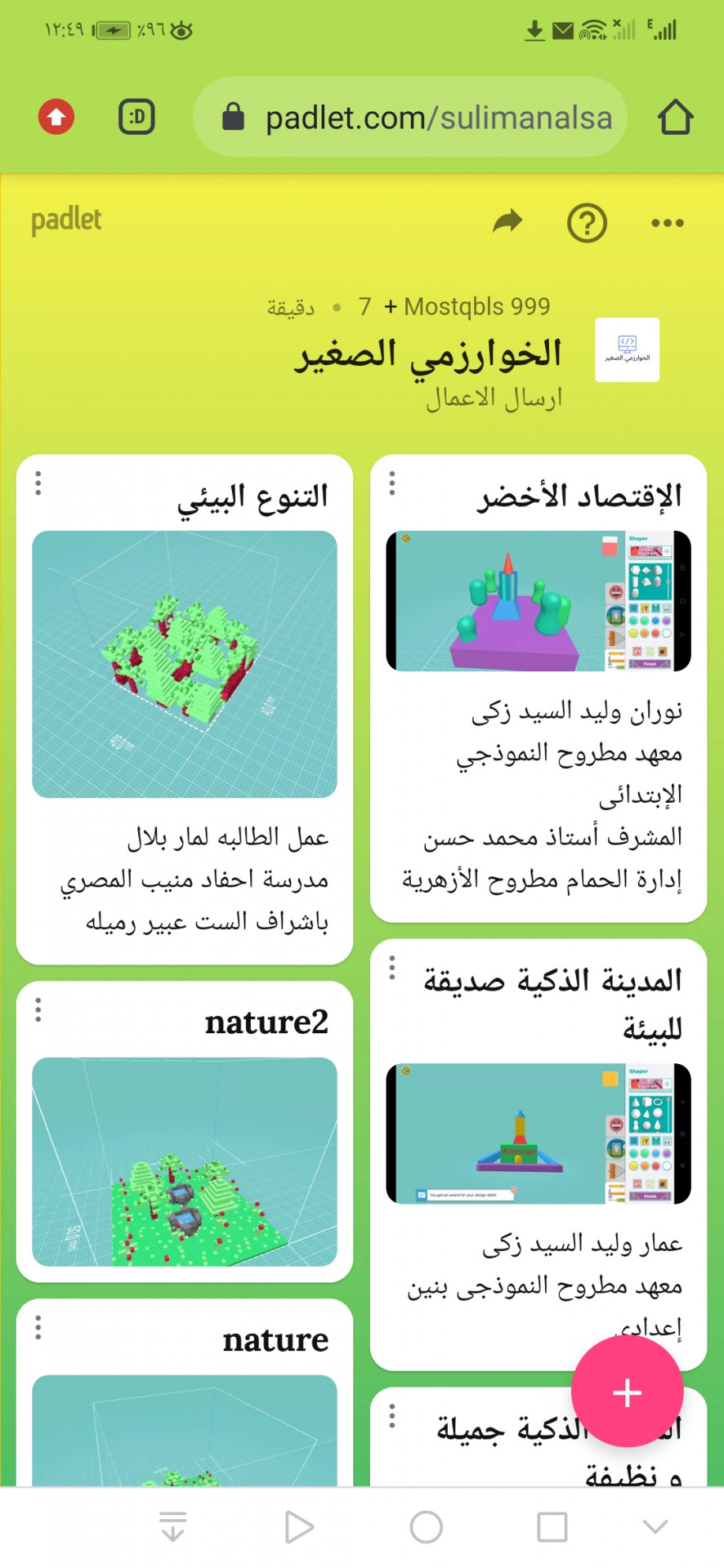View the الإقتصاد الأخضر post image
Screen dimensions: 724x1568
tap(539, 601)
